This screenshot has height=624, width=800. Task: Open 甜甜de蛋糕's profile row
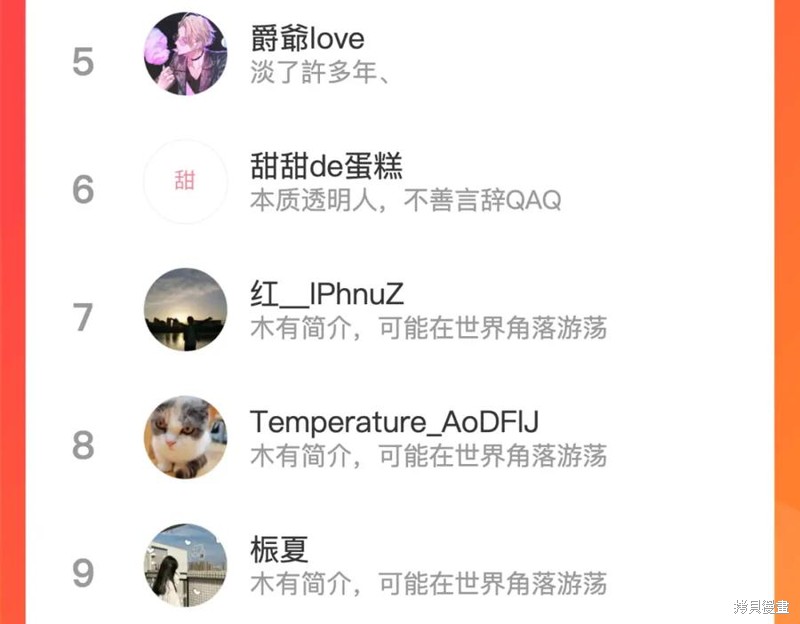[x=326, y=167]
